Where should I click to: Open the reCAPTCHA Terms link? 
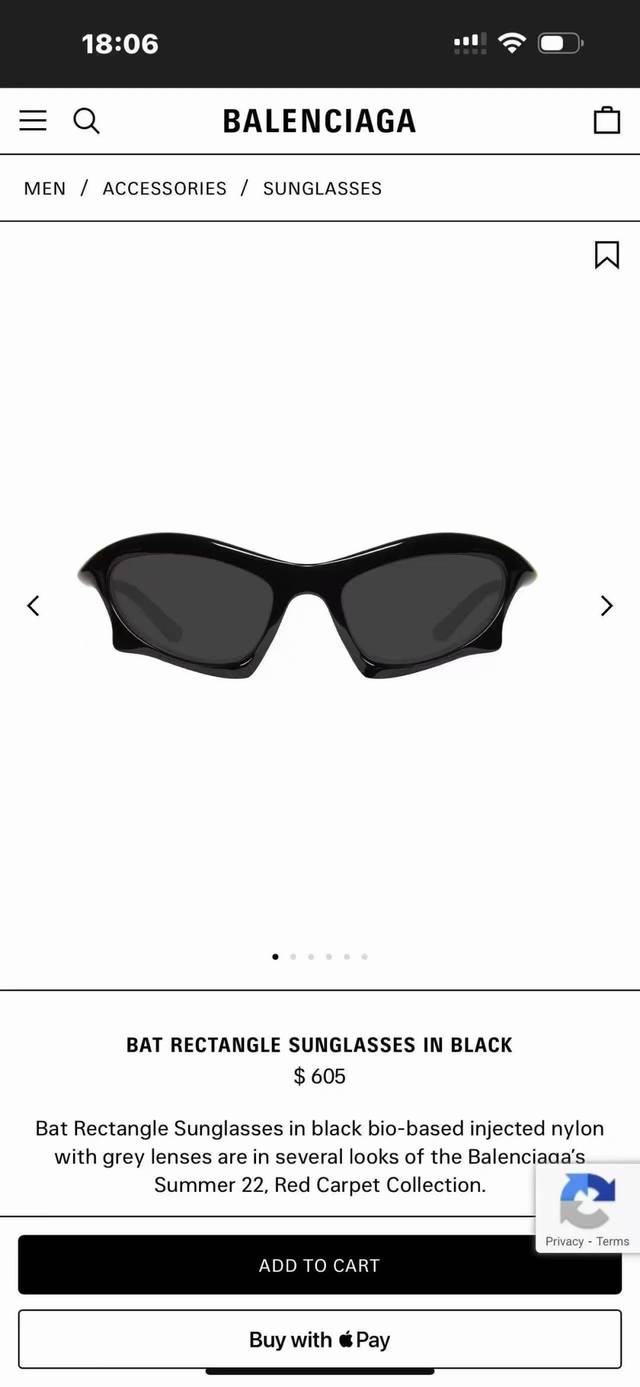click(x=613, y=1241)
